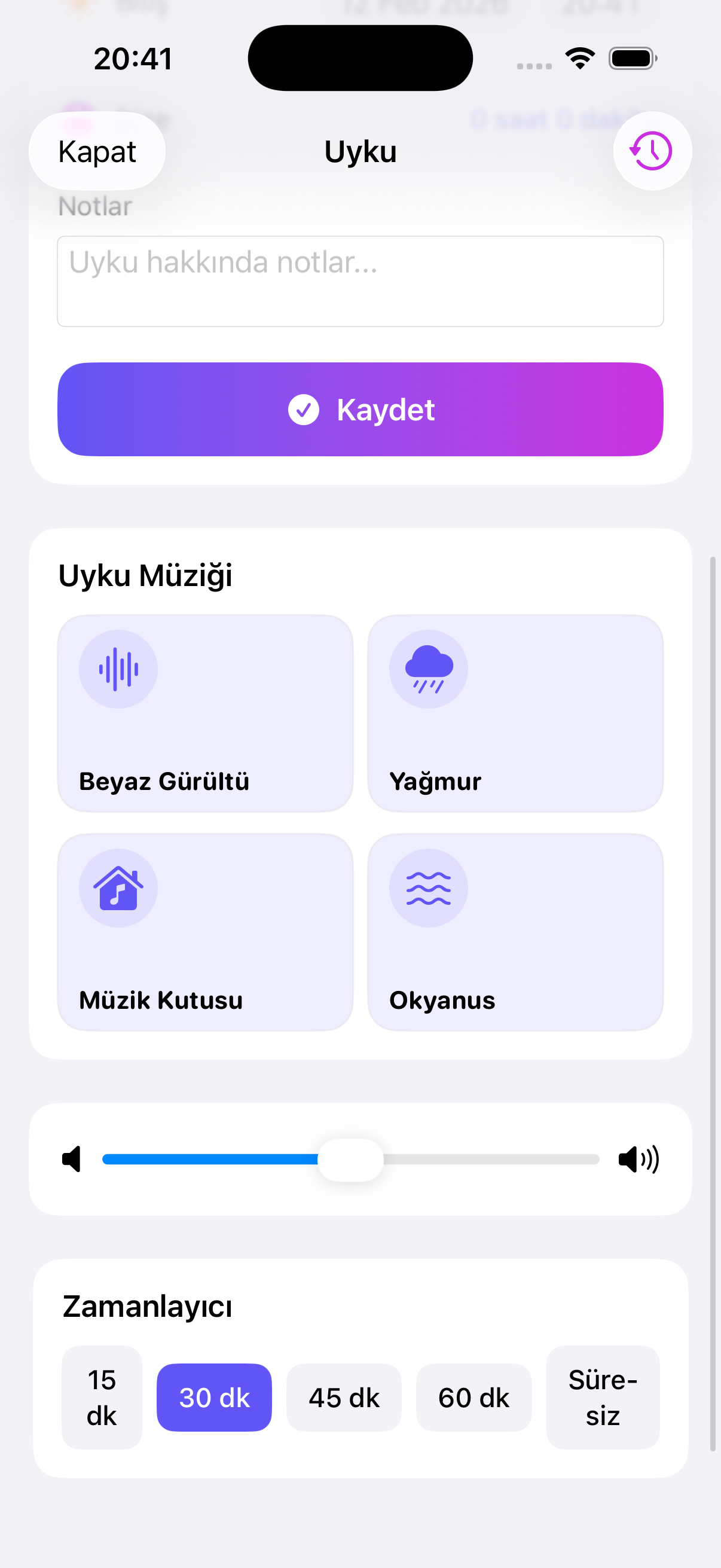
Task: Select the Beyaz Gürültü waveform icon
Action: point(118,669)
